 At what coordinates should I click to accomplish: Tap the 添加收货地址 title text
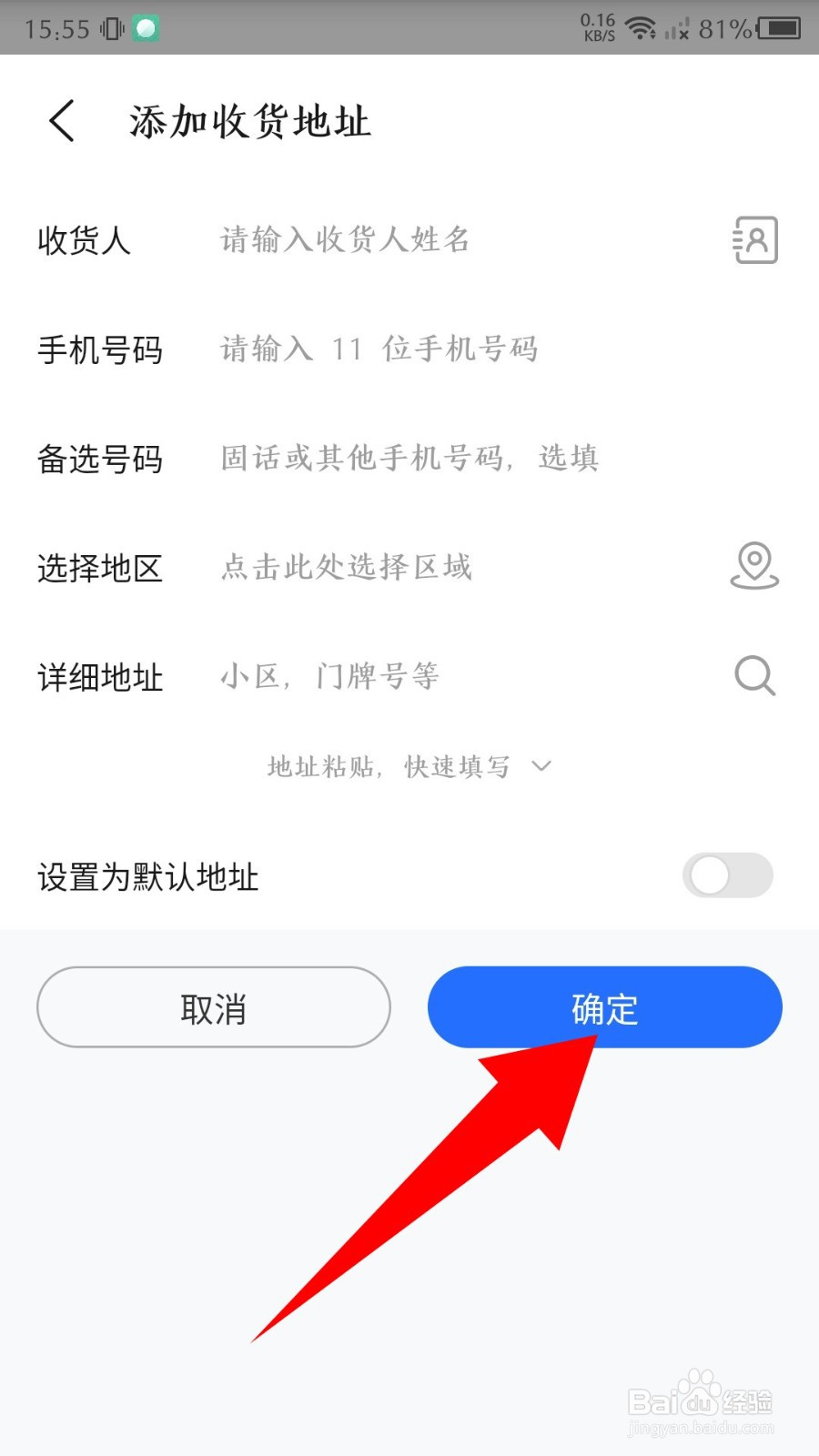pyautogui.click(x=248, y=120)
